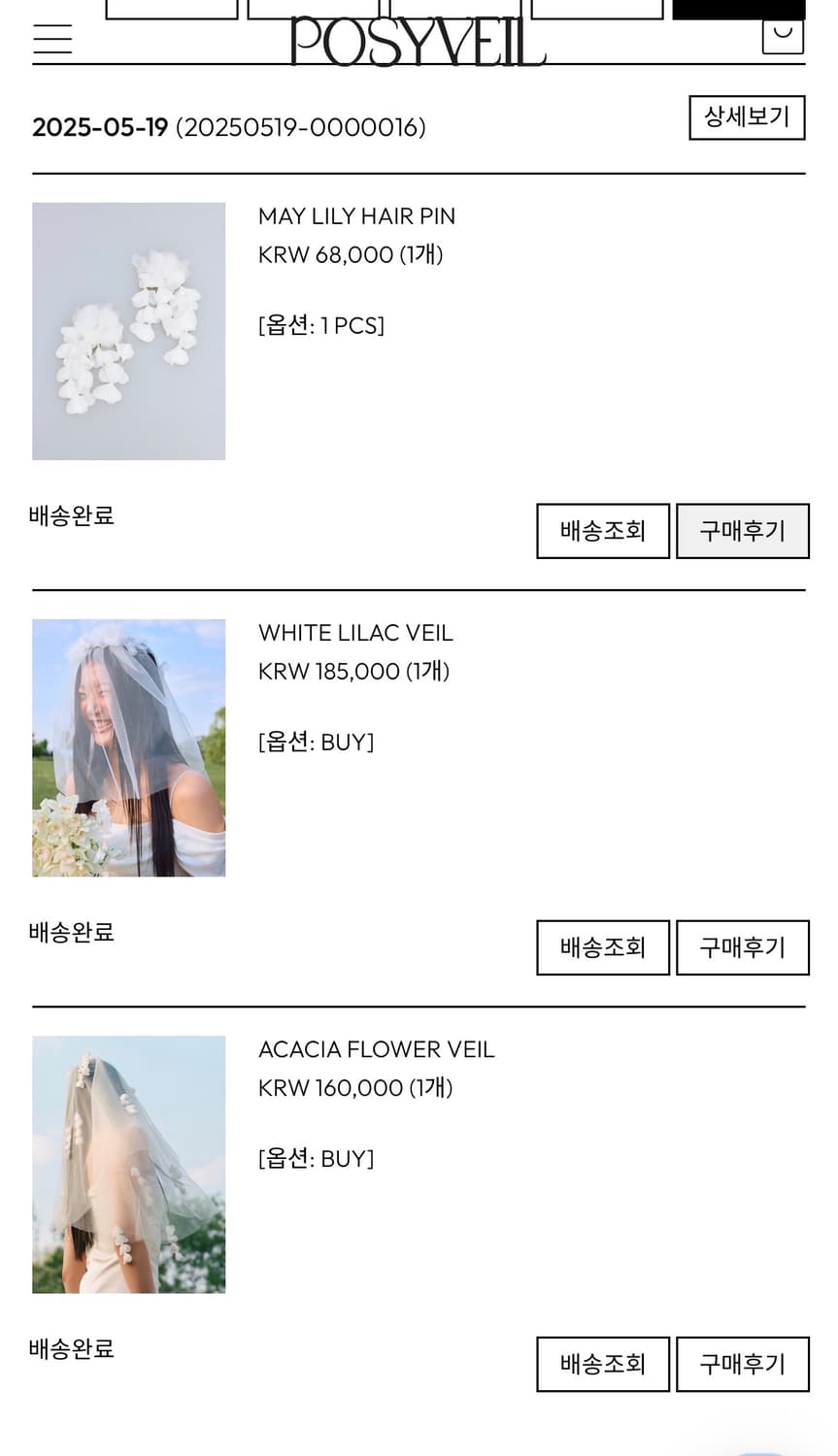Open the MAY LILY HAIR PIN product name
The height and width of the screenshot is (1456, 838).
(357, 215)
